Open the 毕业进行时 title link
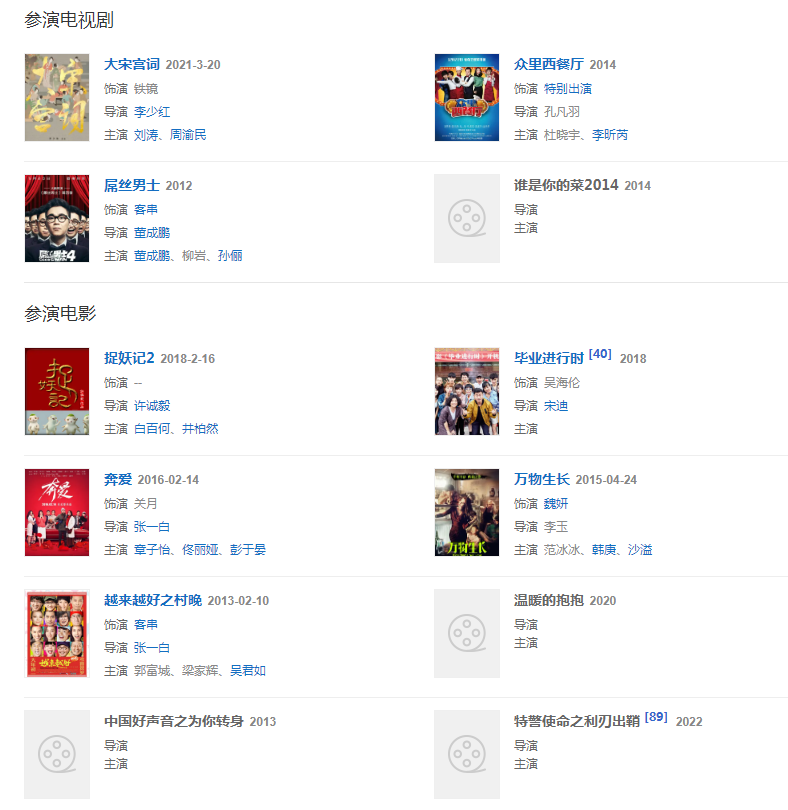Screen dimensions: 788x810 point(548,358)
